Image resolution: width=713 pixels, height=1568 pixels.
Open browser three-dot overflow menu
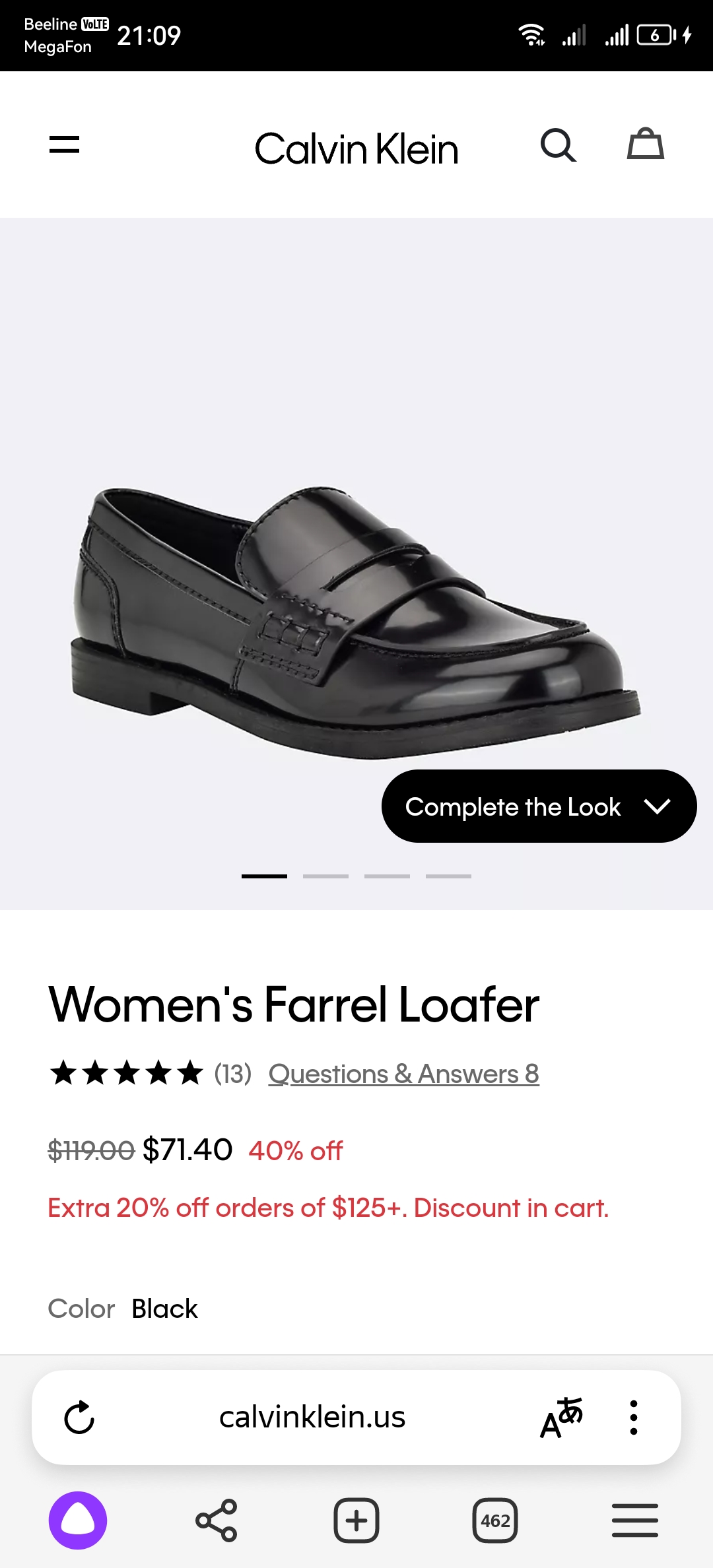[x=633, y=1418]
